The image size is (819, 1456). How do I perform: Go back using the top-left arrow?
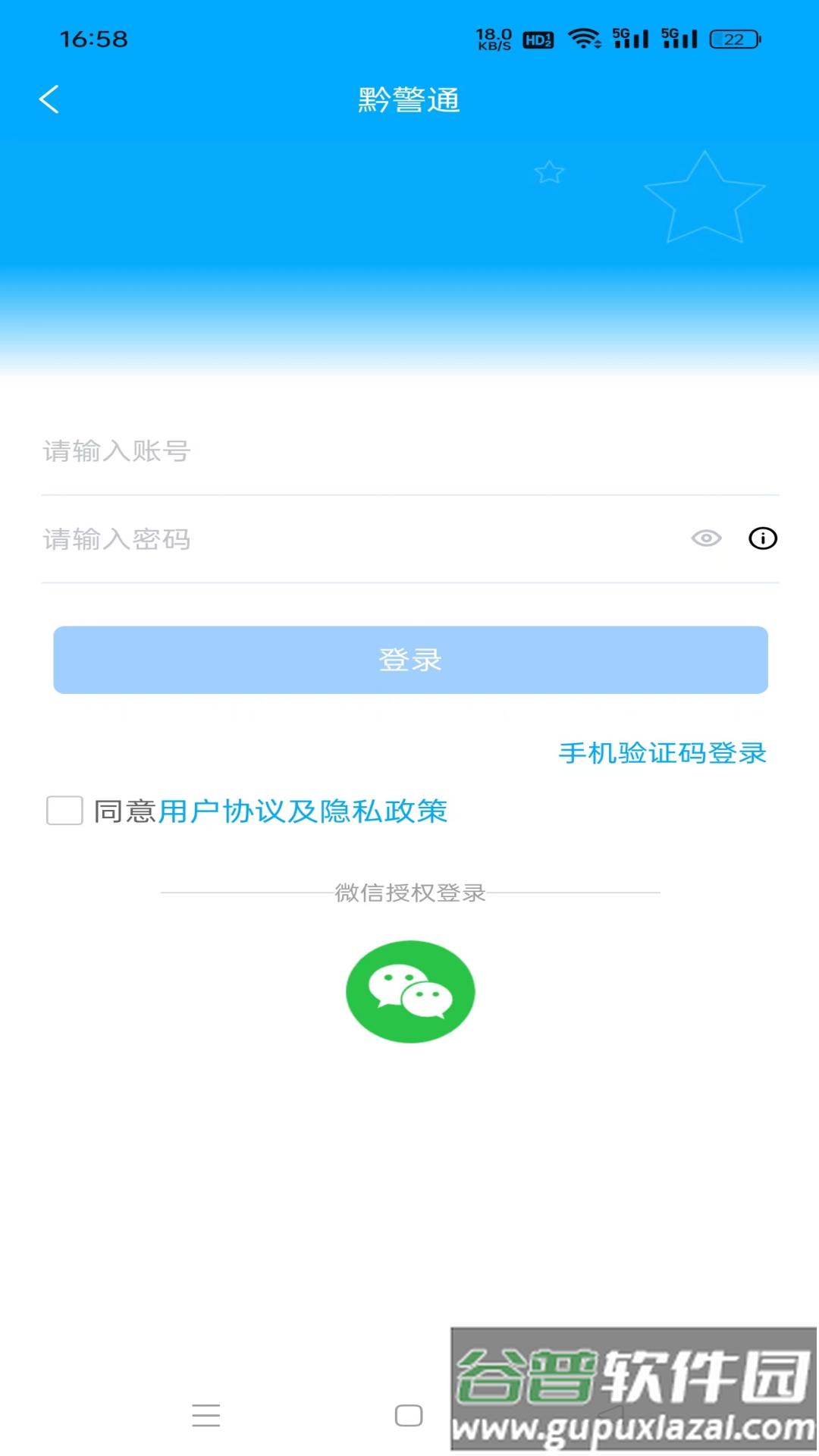coord(49,99)
